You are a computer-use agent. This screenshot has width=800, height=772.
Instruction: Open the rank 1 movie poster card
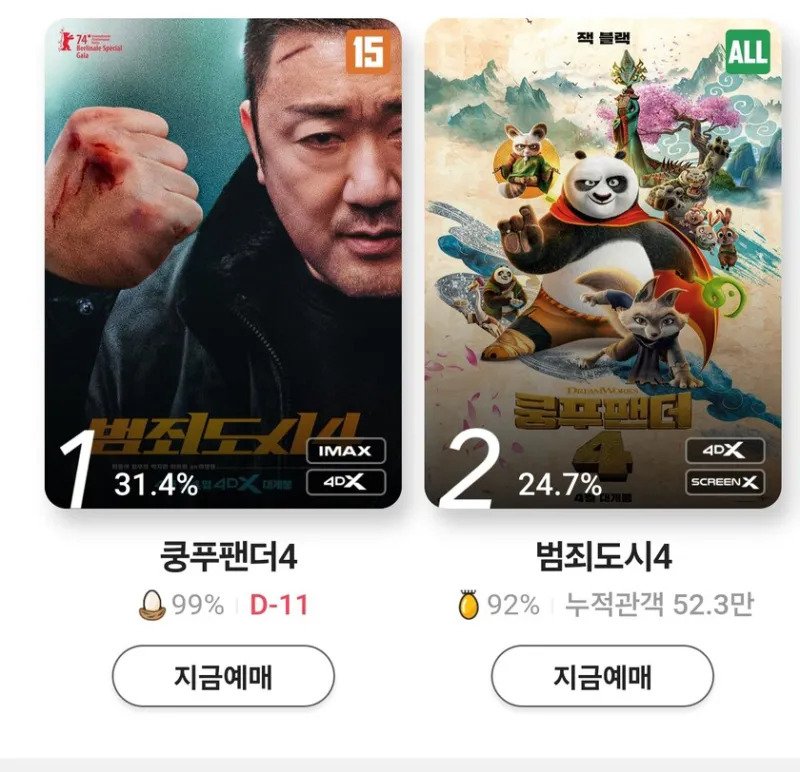[223, 263]
